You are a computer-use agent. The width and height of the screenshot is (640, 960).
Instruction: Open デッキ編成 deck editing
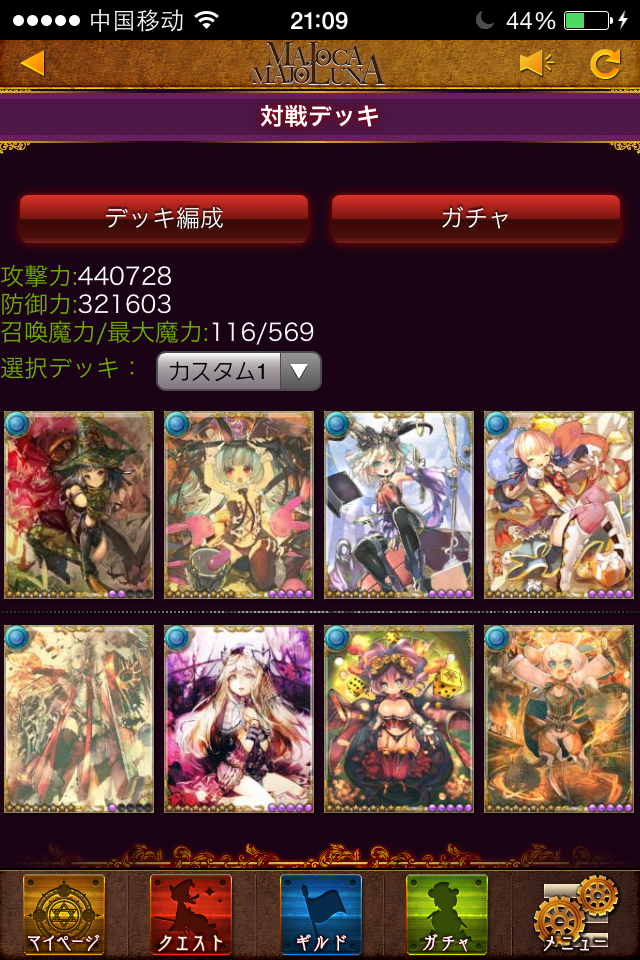(x=164, y=219)
